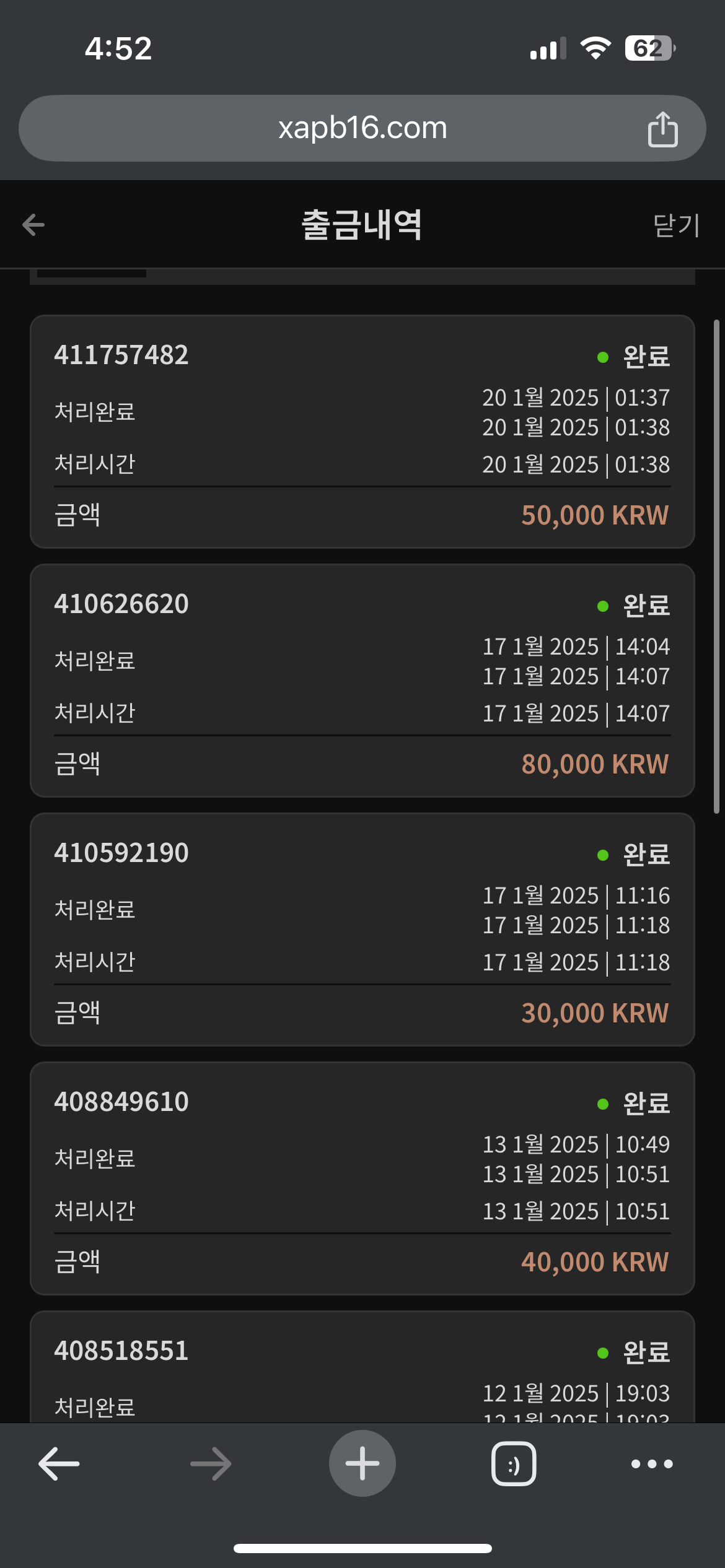Open the browser's more options menu
Viewport: 725px width, 1568px height.
click(652, 1464)
